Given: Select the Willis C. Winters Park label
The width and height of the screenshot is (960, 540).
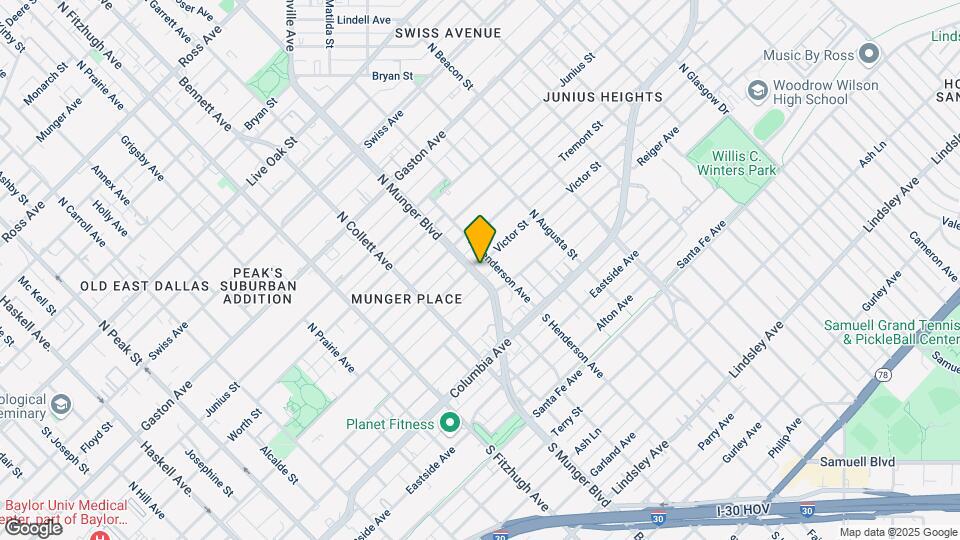Looking at the screenshot, I should point(744,163).
